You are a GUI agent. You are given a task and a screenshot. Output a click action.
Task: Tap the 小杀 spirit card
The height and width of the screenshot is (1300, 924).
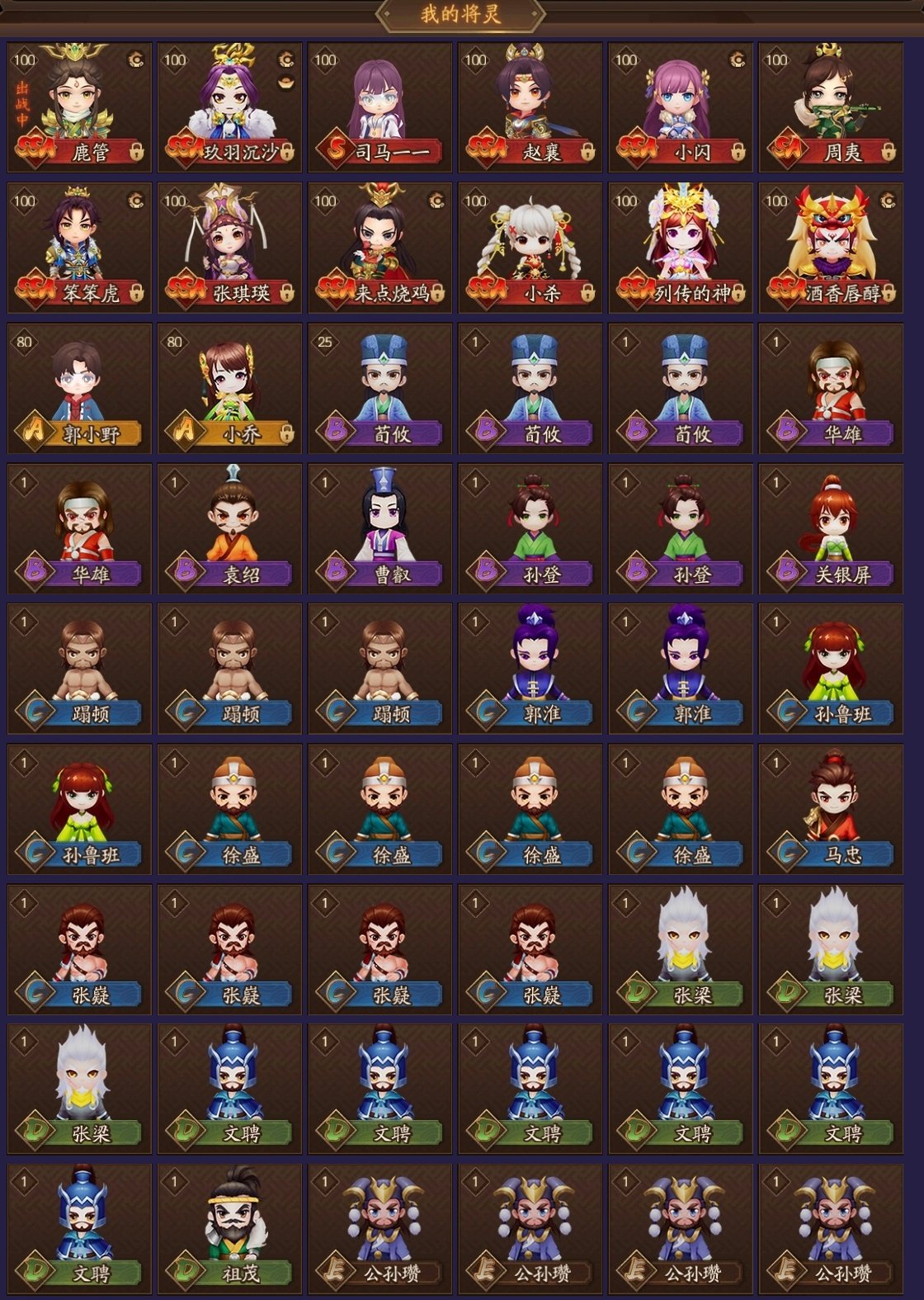[x=530, y=248]
